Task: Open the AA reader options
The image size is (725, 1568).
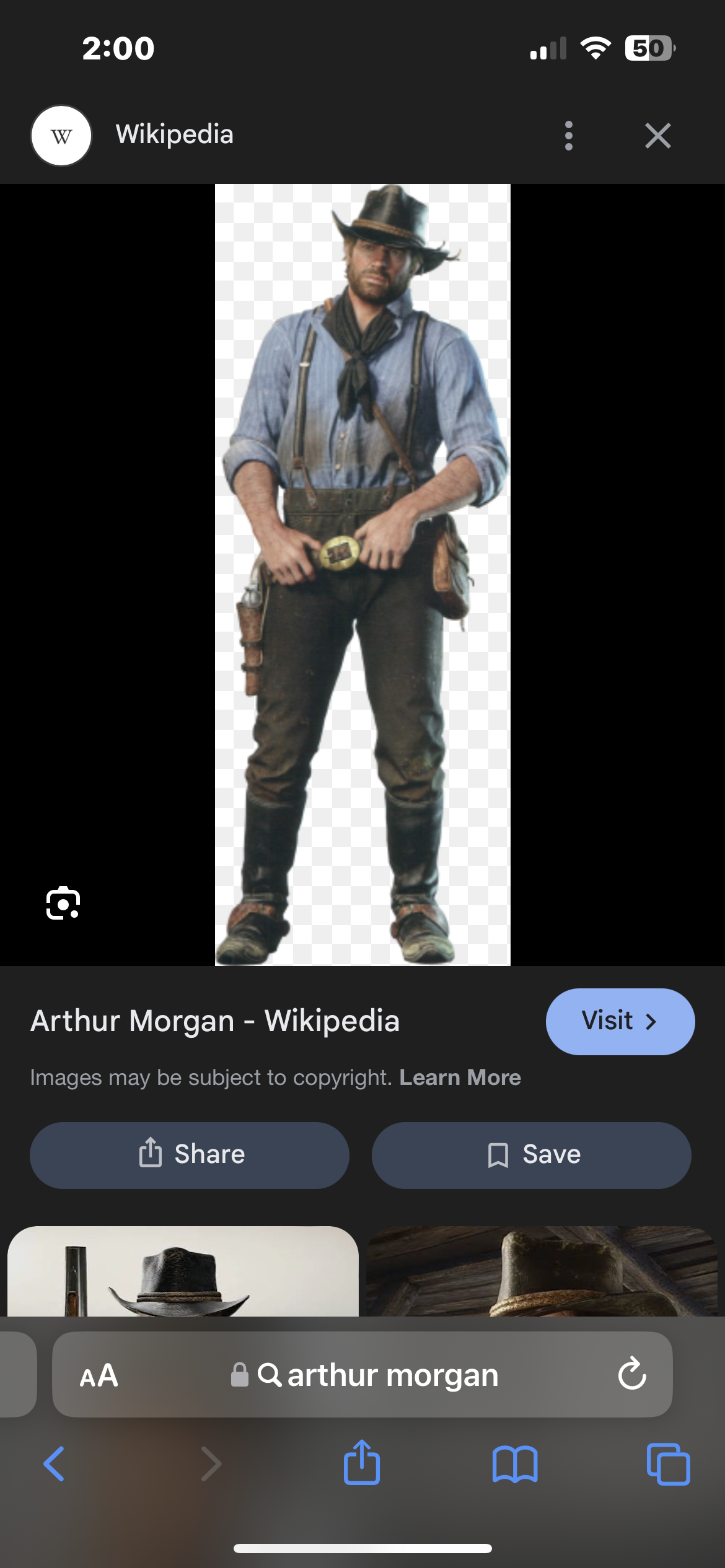Action: 99,1375
